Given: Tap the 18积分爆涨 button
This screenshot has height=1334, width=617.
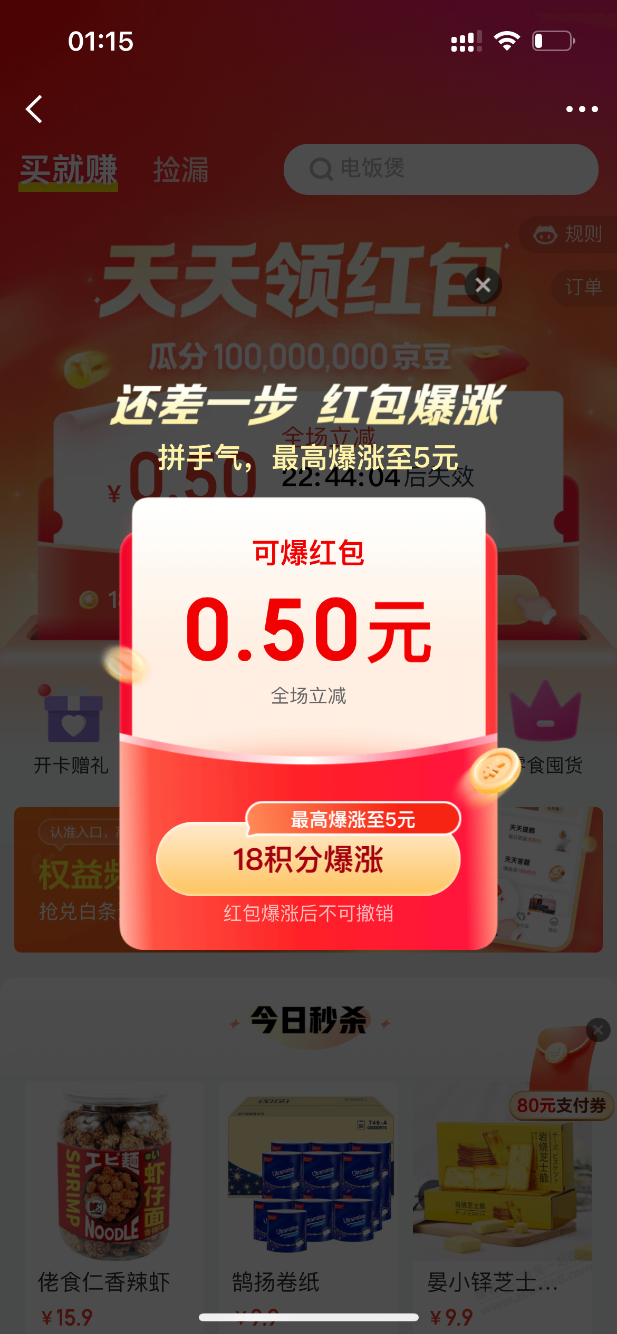Looking at the screenshot, I should (x=308, y=860).
